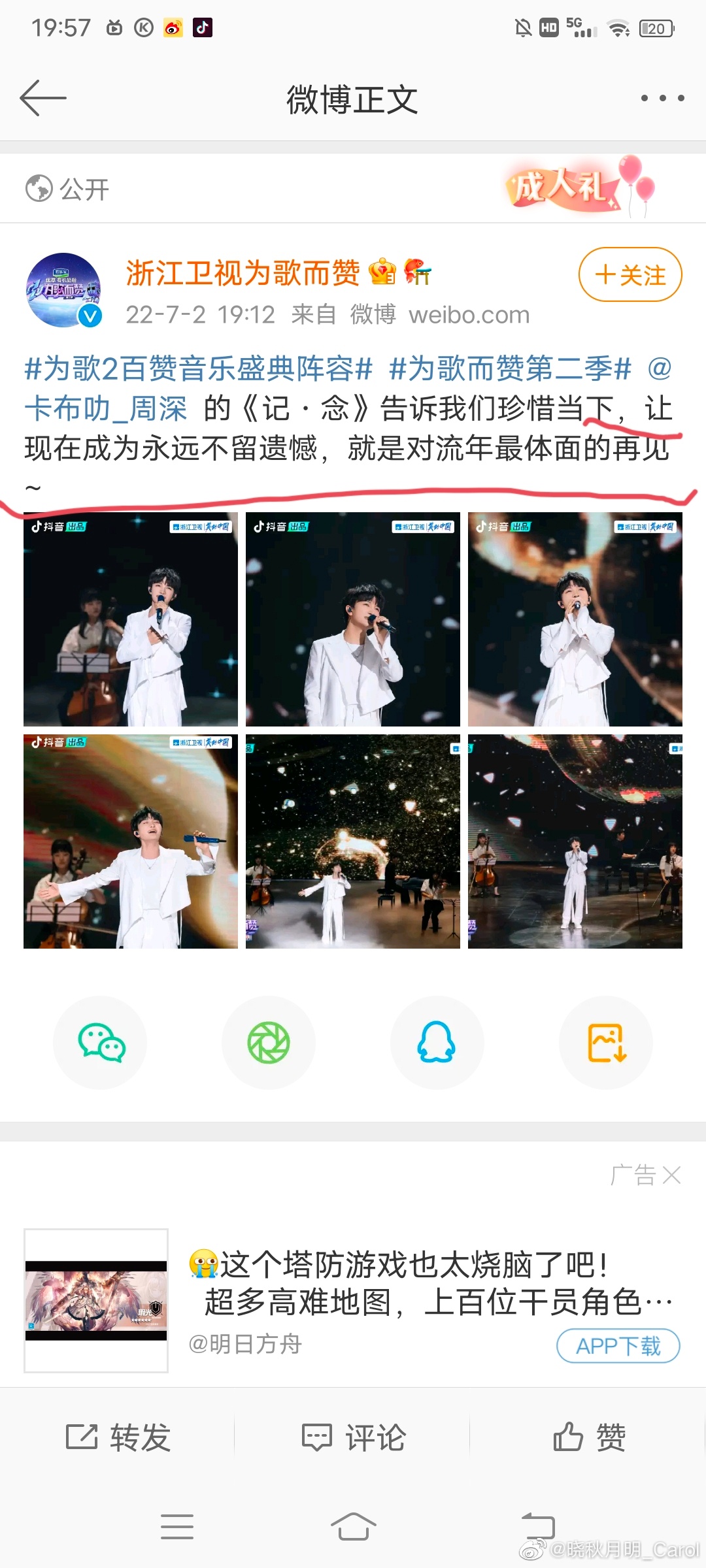Like the post with 赞
This screenshot has height=1568, width=706.
click(588, 1437)
